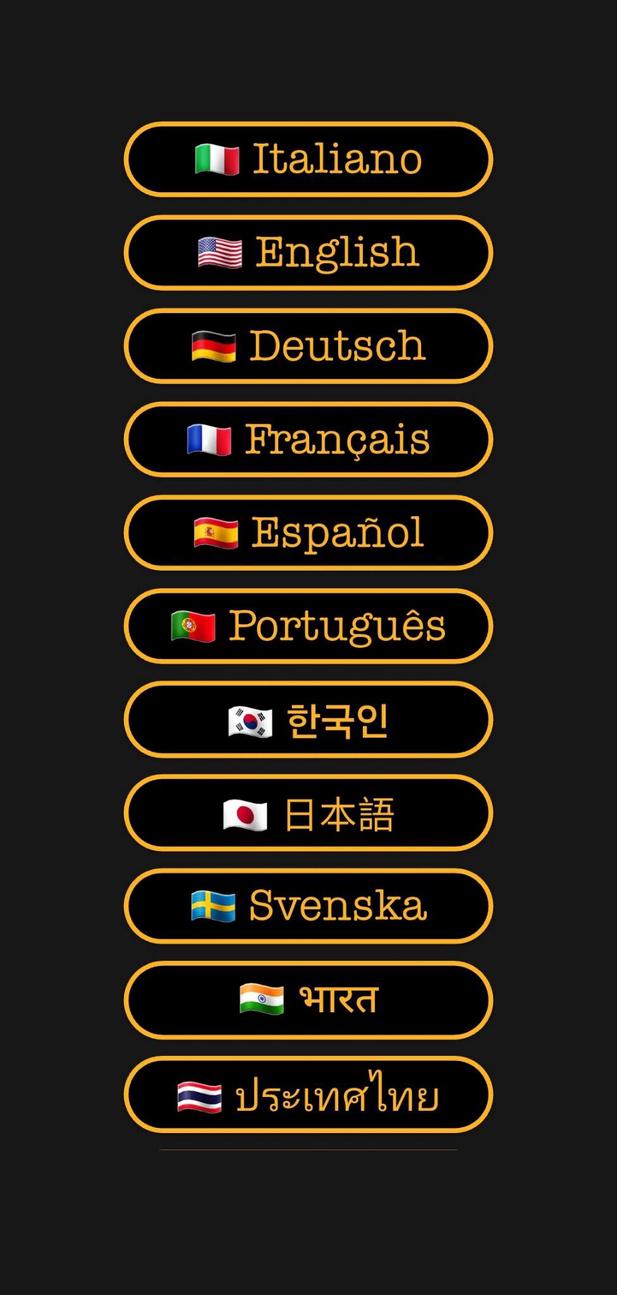Select the Korean 한국인 option
Viewport: 617px width, 1295px height.
coord(308,720)
